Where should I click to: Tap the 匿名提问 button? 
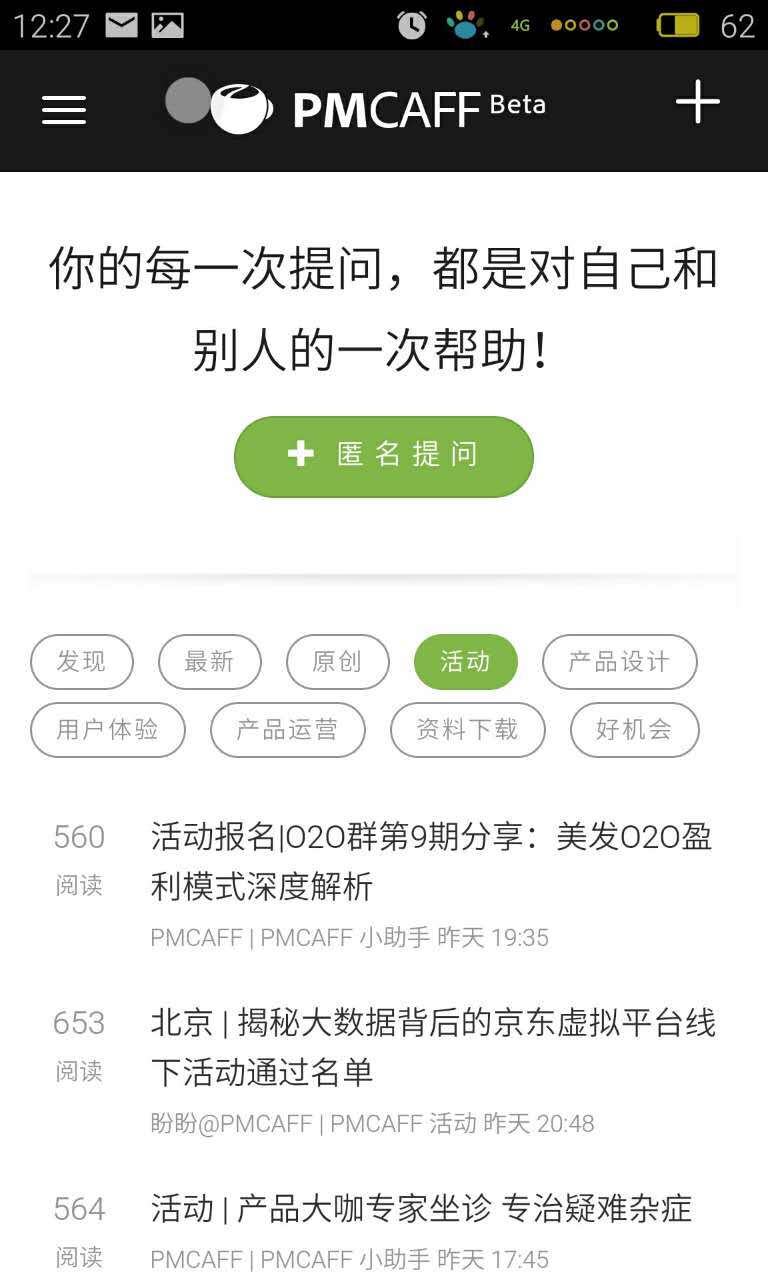[384, 455]
